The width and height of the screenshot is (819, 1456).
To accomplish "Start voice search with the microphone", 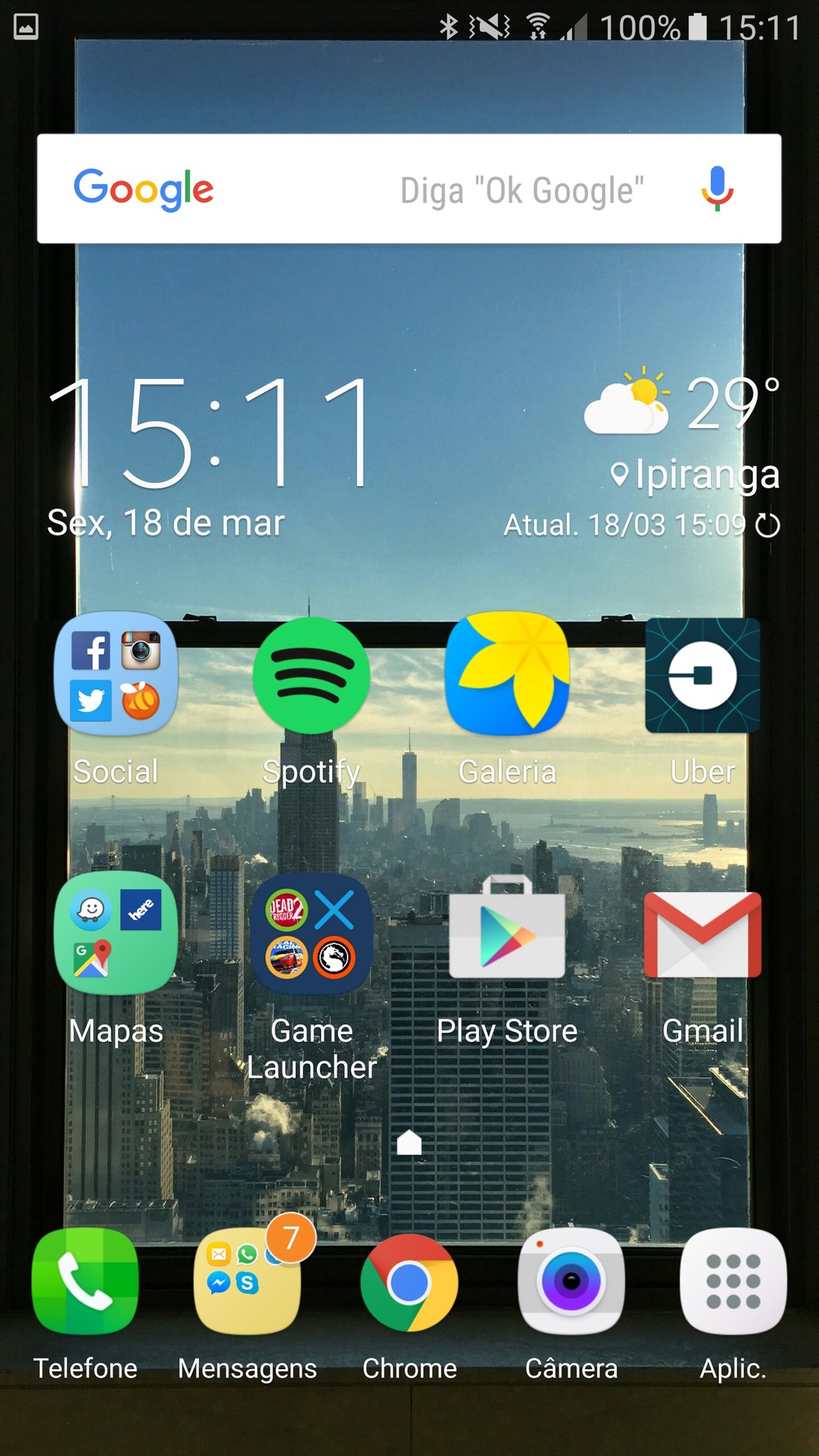I will (717, 189).
